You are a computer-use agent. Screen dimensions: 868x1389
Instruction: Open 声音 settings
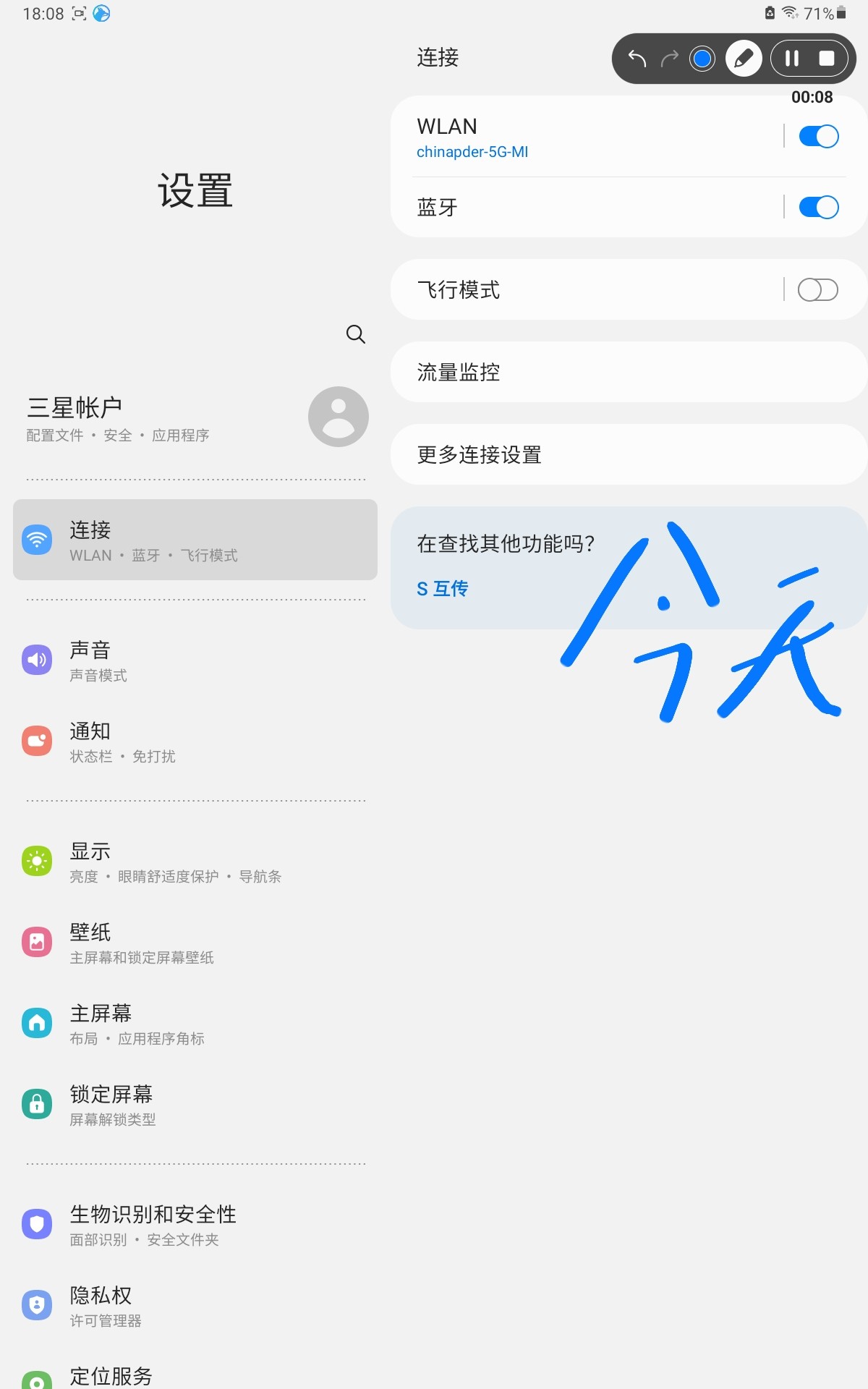click(x=195, y=660)
